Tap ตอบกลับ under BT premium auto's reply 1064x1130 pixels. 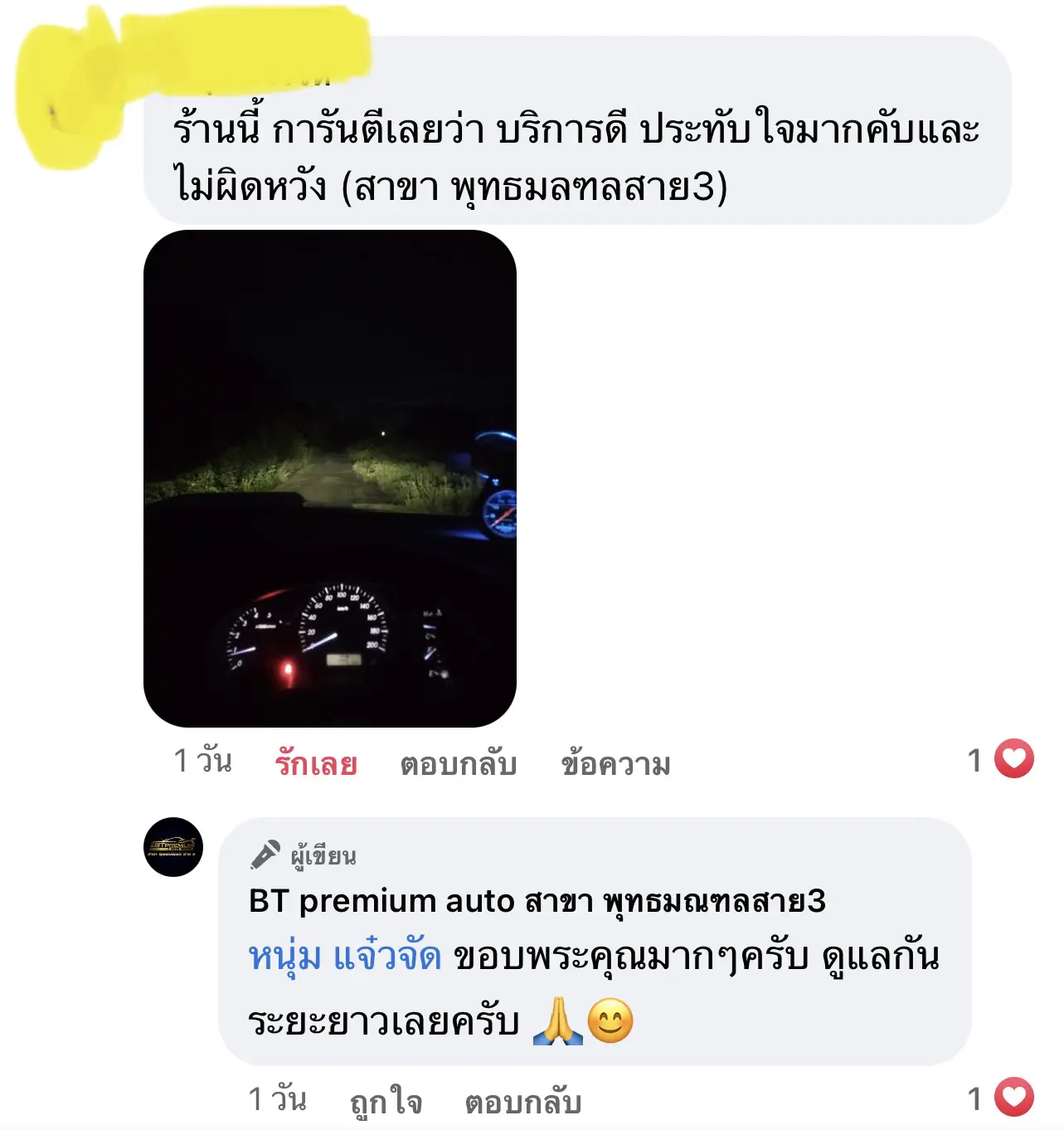pos(522,1101)
